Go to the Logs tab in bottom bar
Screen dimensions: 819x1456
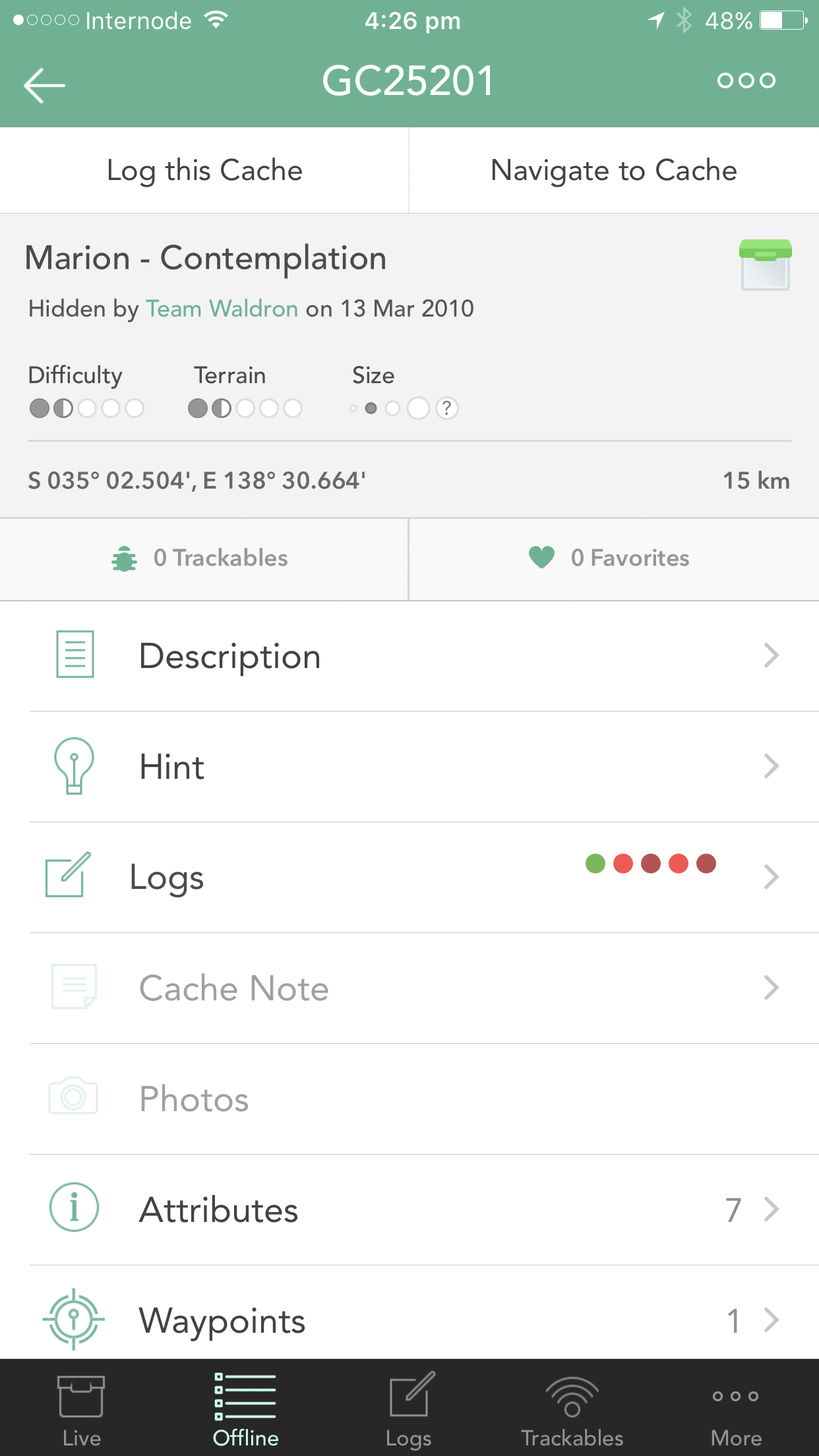[x=409, y=1409]
